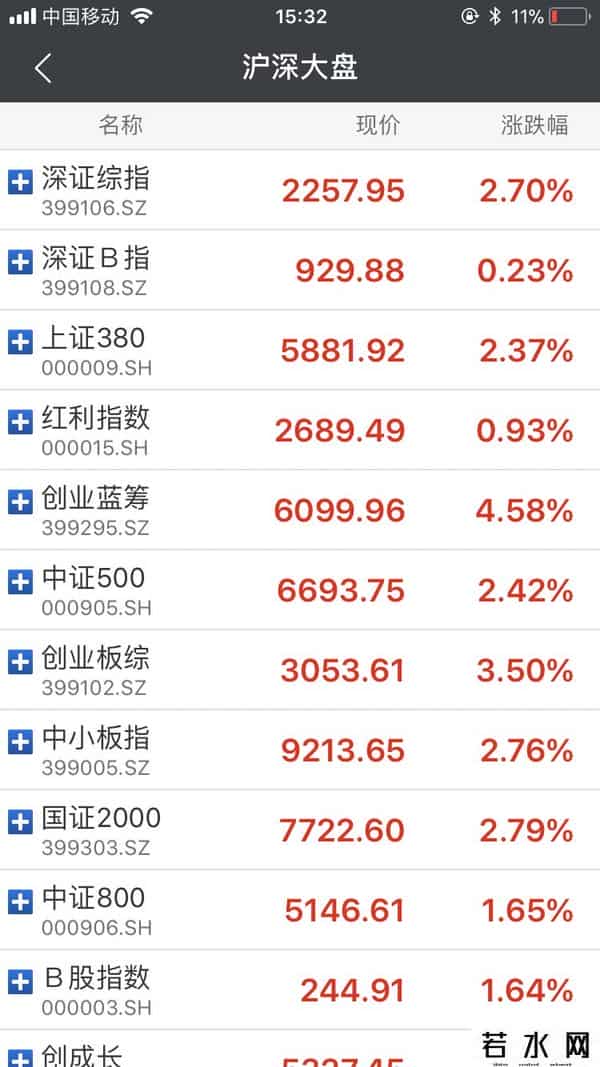Open the 创业板综 index row

(x=300, y=670)
